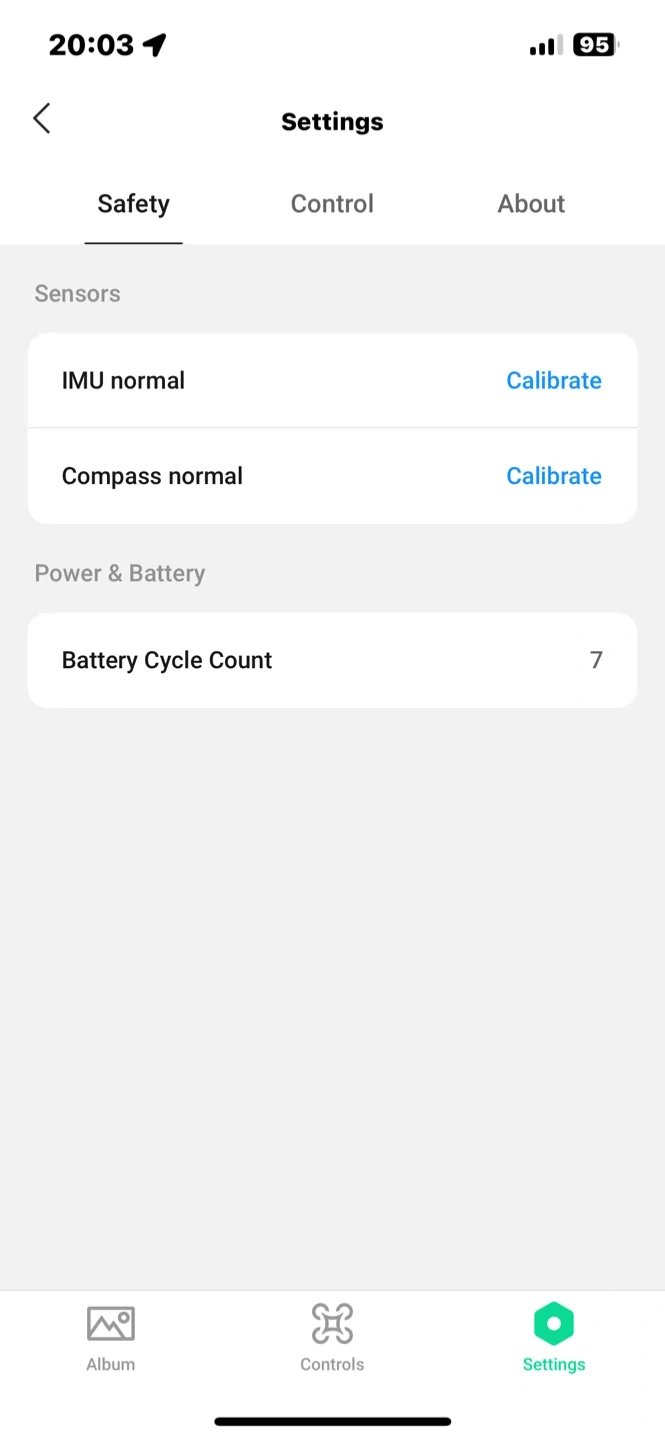Open the About tab
Screen dimensions: 665x1440
(x=531, y=204)
